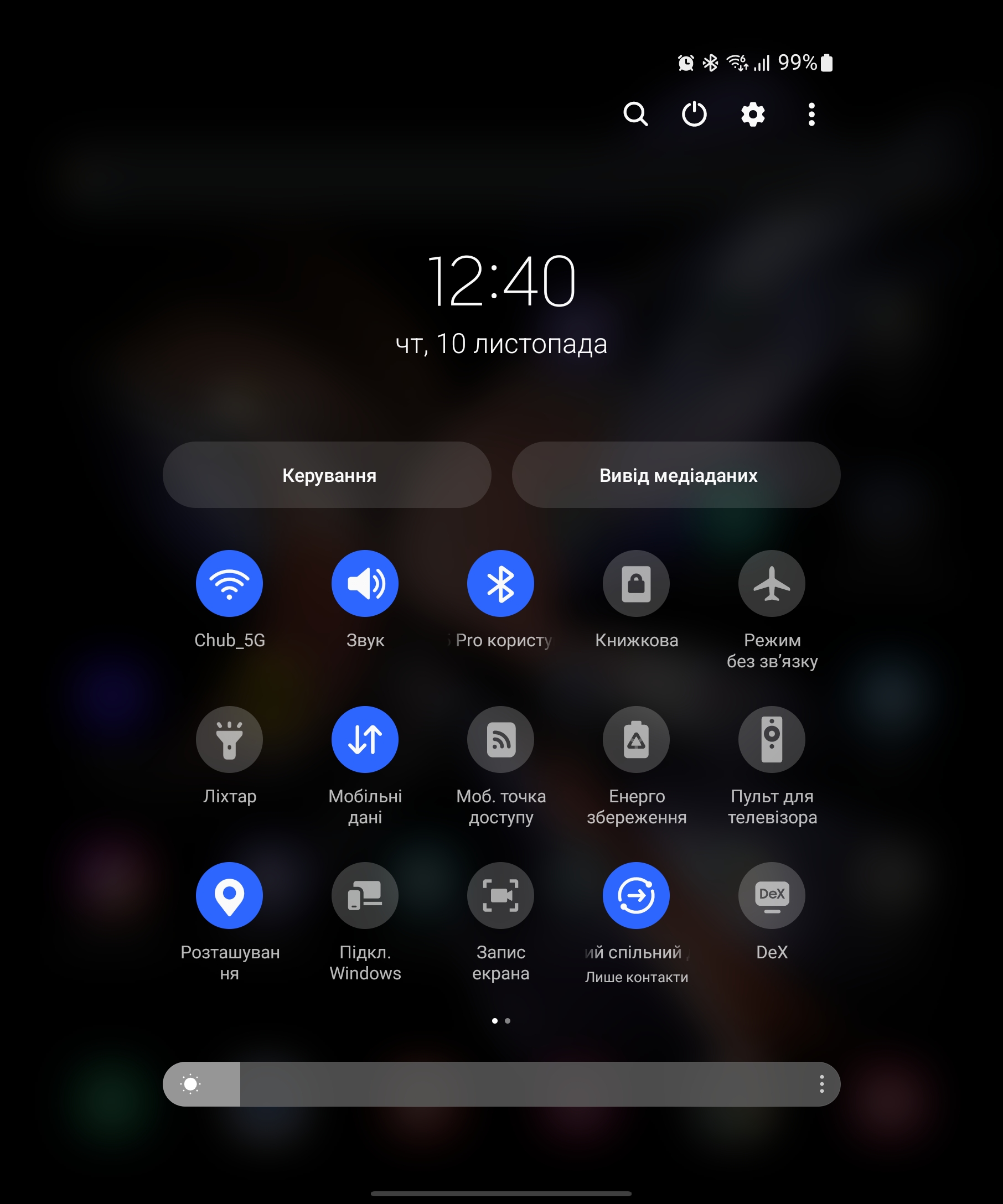Turn on Режим без зв'язку airplane mode

(771, 584)
